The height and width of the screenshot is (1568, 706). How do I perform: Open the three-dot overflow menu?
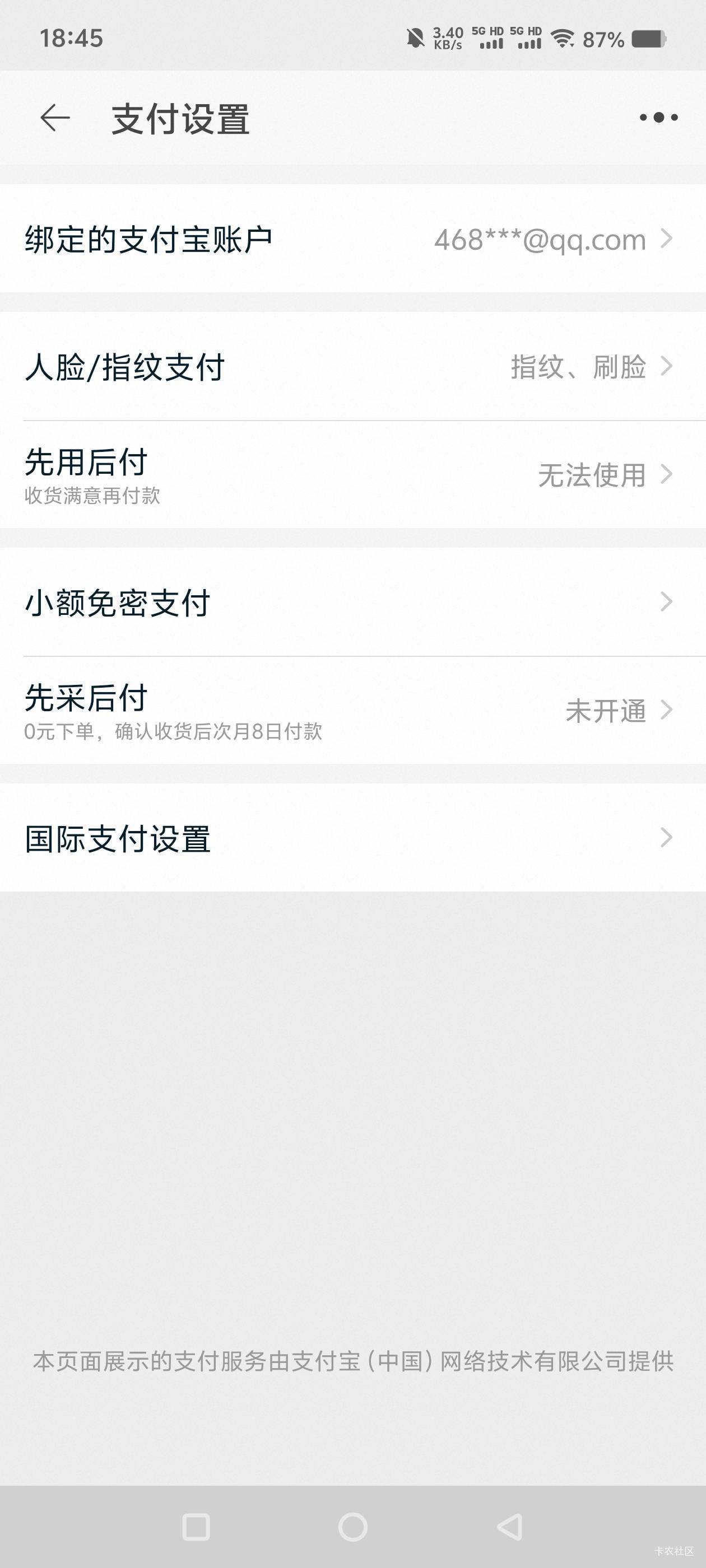[658, 118]
